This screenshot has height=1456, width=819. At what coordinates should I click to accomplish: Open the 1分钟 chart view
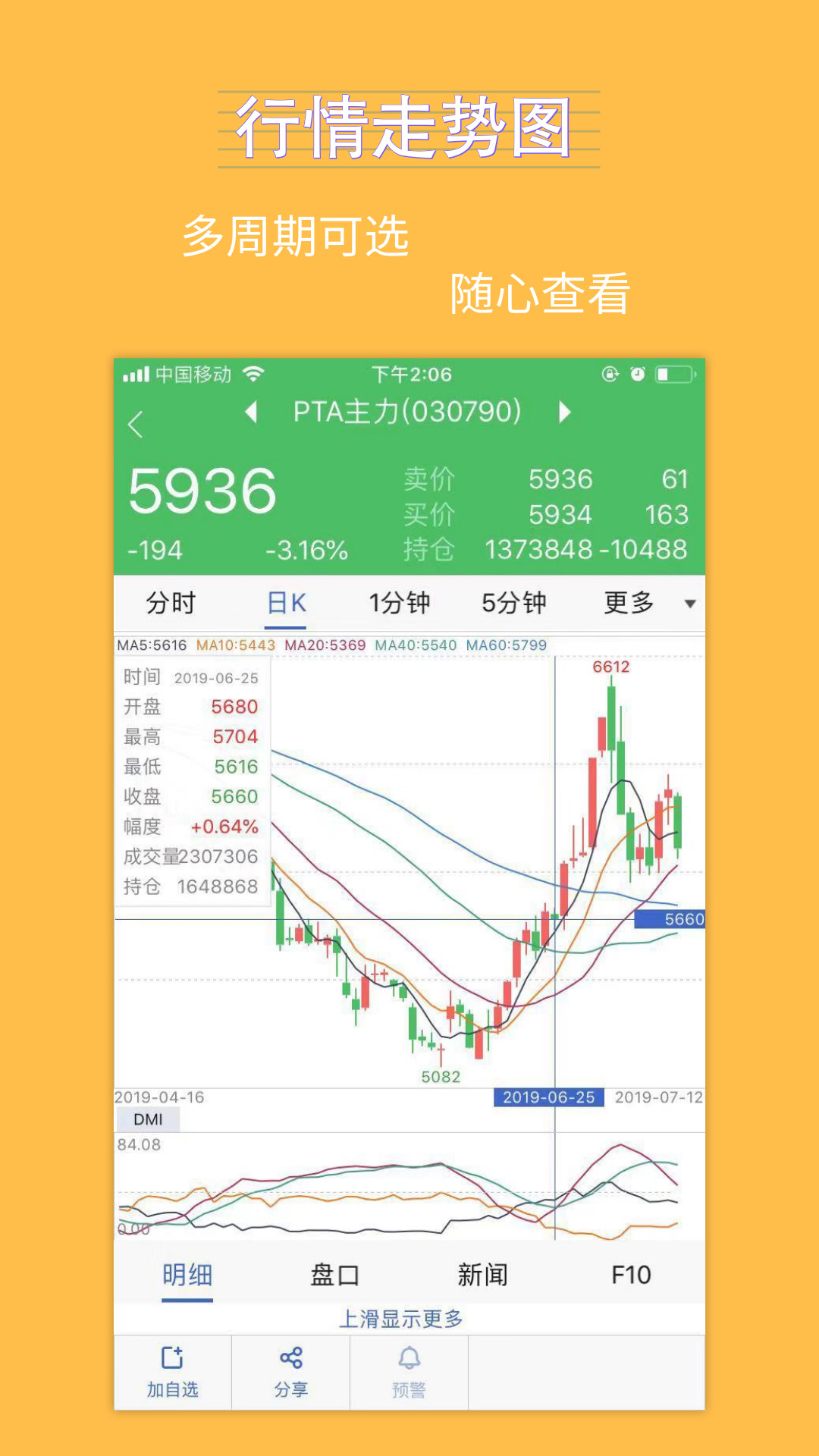click(400, 603)
